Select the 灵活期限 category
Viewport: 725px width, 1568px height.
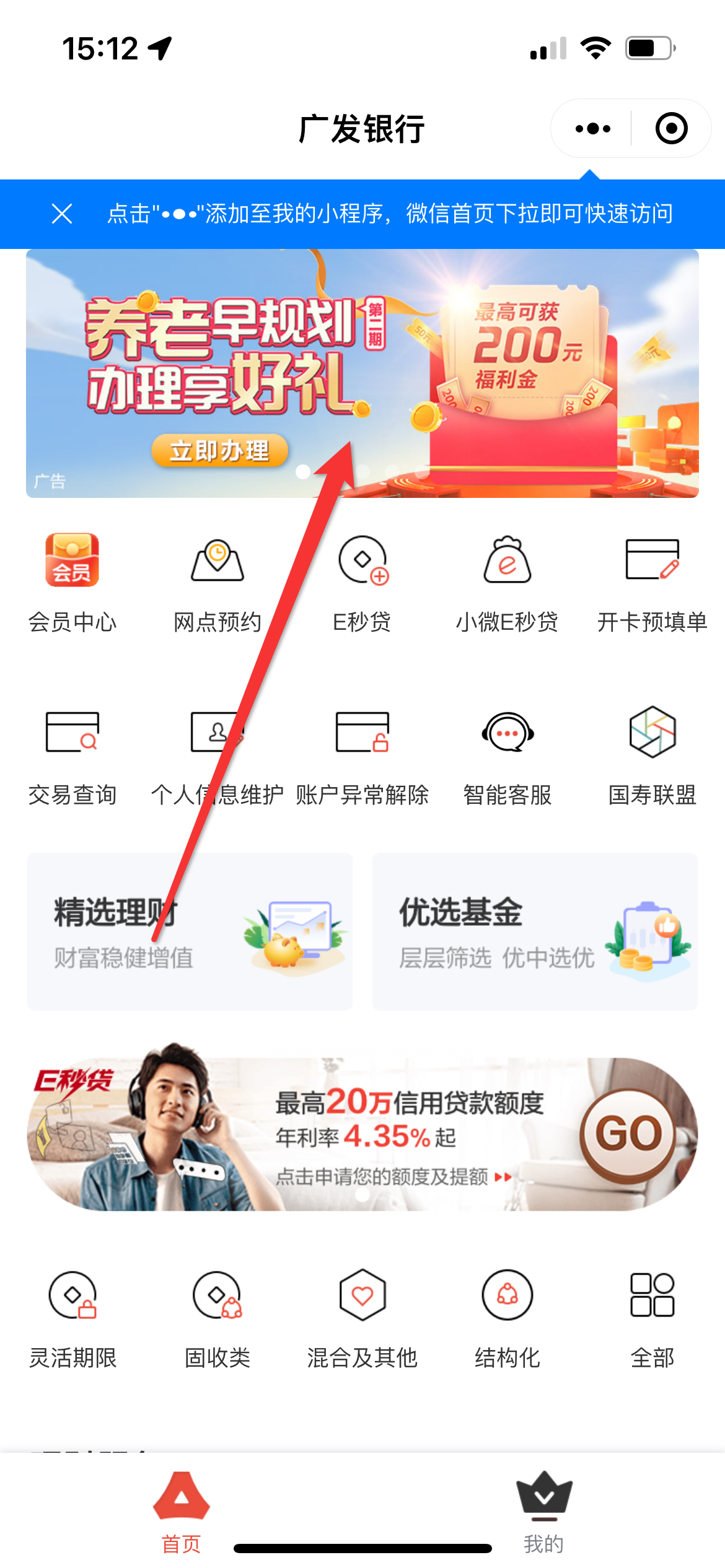[x=72, y=1318]
